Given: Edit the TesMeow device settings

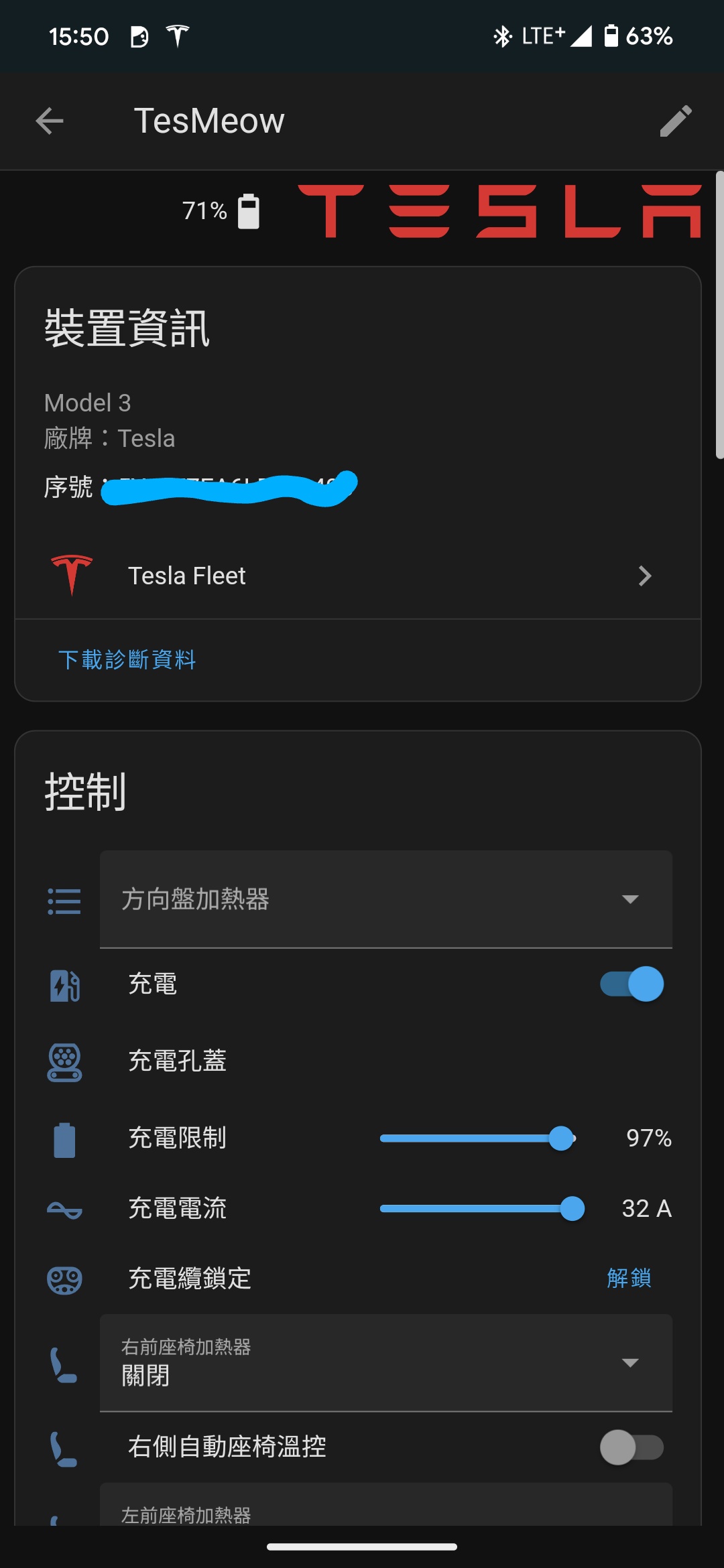Looking at the screenshot, I should click(675, 121).
